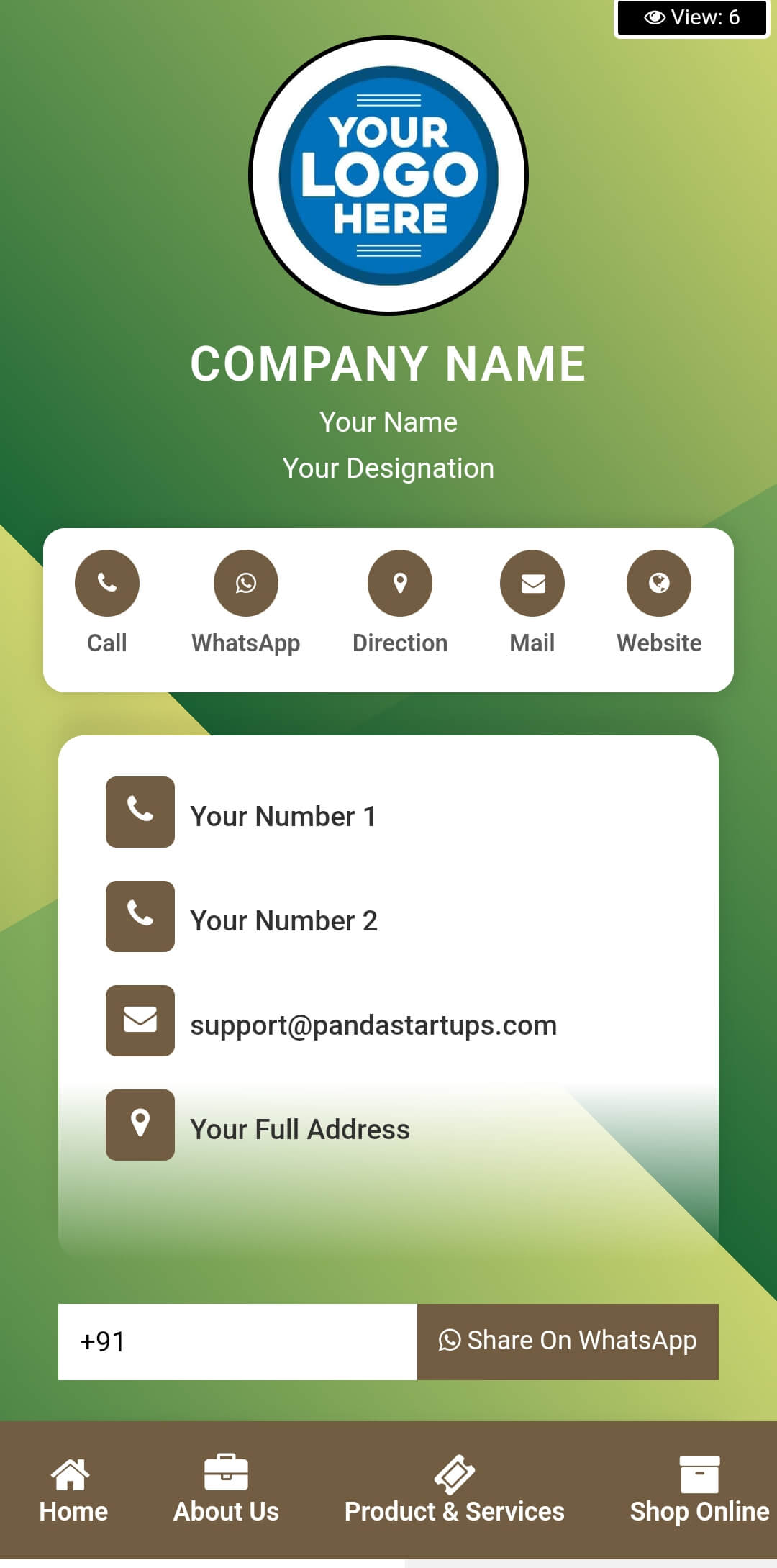The image size is (777, 1568).
Task: Email support@pandastartups.com
Action: point(373,1025)
